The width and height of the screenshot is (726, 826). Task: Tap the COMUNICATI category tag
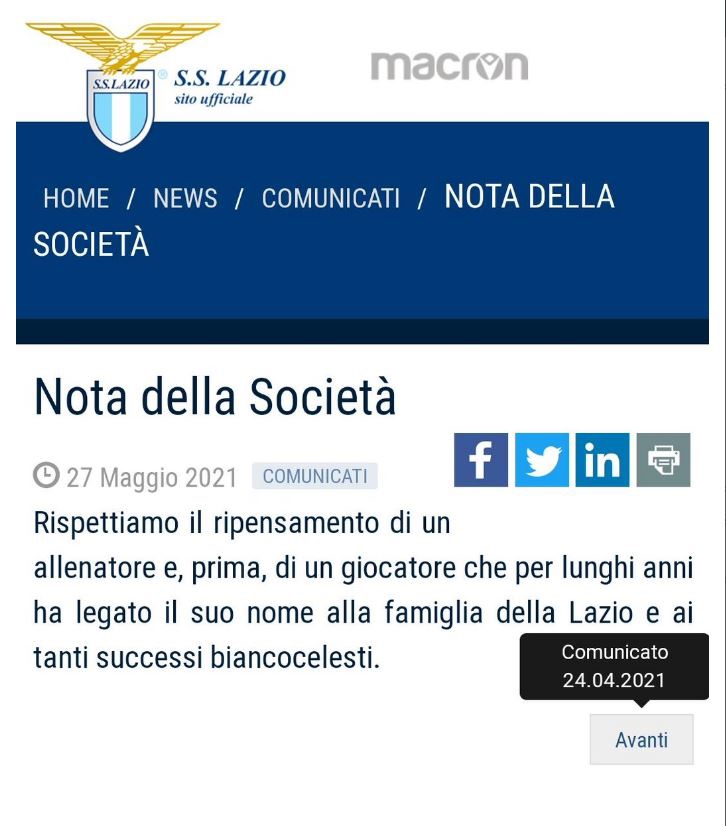(315, 476)
